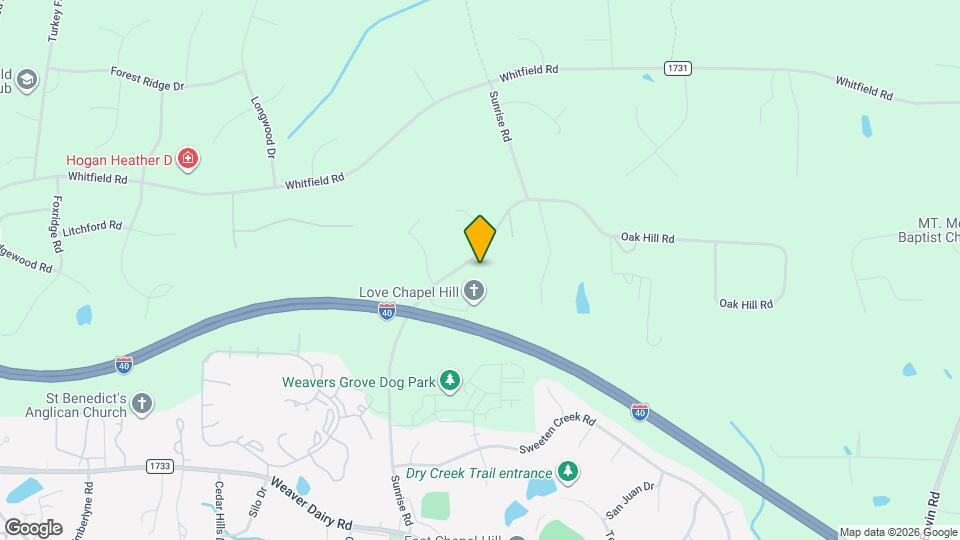Image resolution: width=960 pixels, height=540 pixels.
Task: Tap the orange location marker
Action: 480,240
